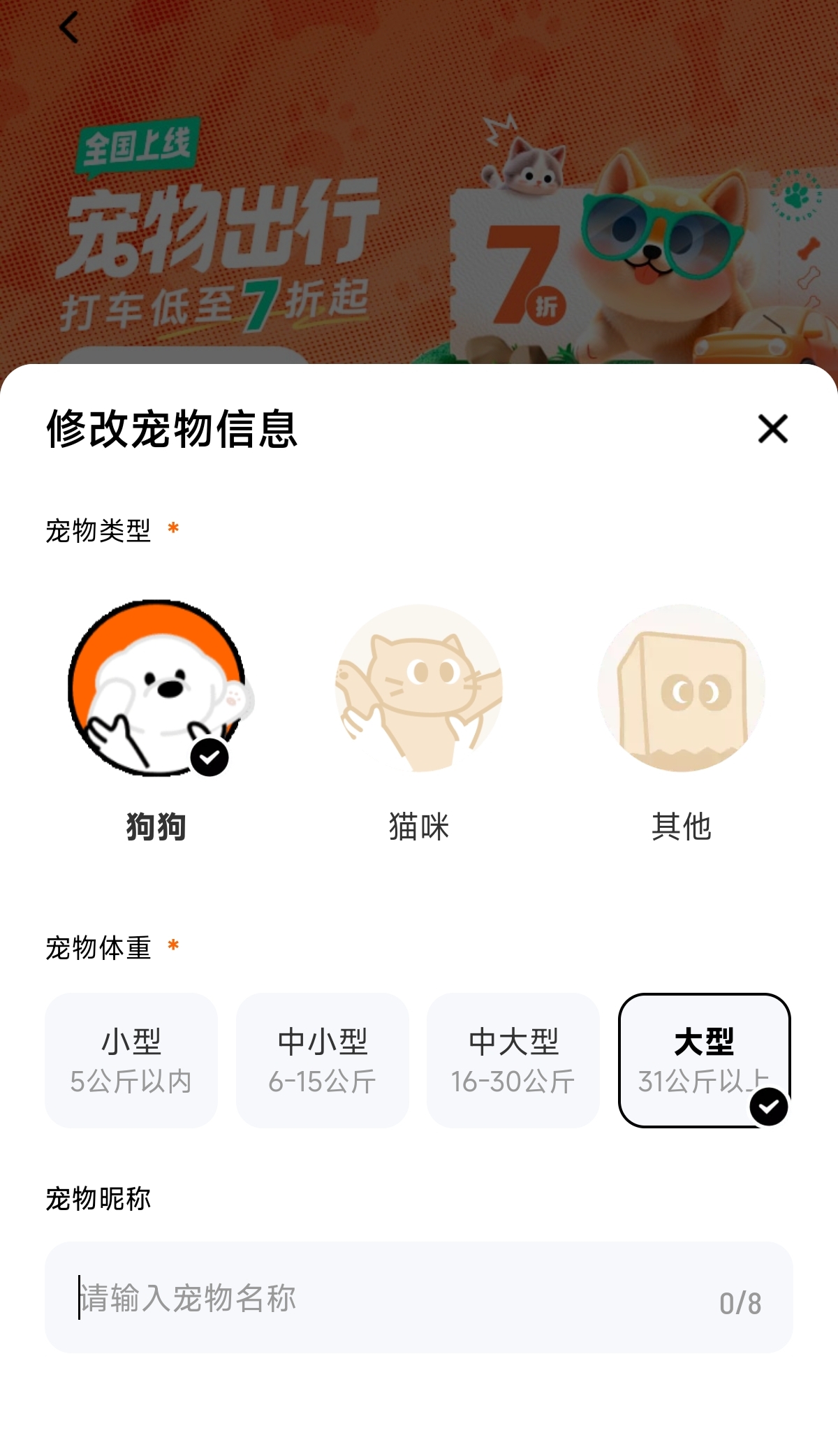Close the 修改宠物信息 sheet
This screenshot has width=838, height=1456.
(x=772, y=428)
